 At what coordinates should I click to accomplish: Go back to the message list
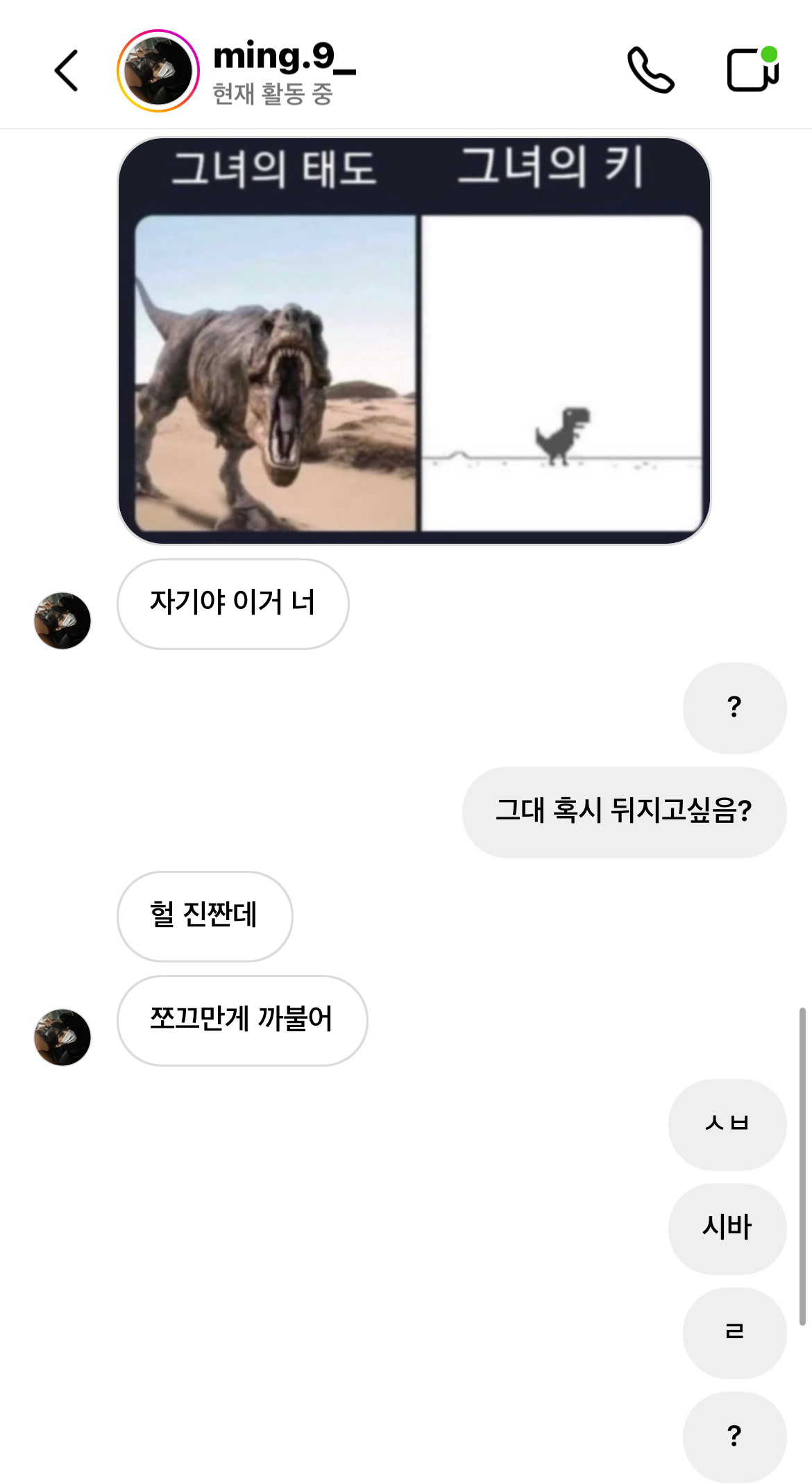[67, 71]
